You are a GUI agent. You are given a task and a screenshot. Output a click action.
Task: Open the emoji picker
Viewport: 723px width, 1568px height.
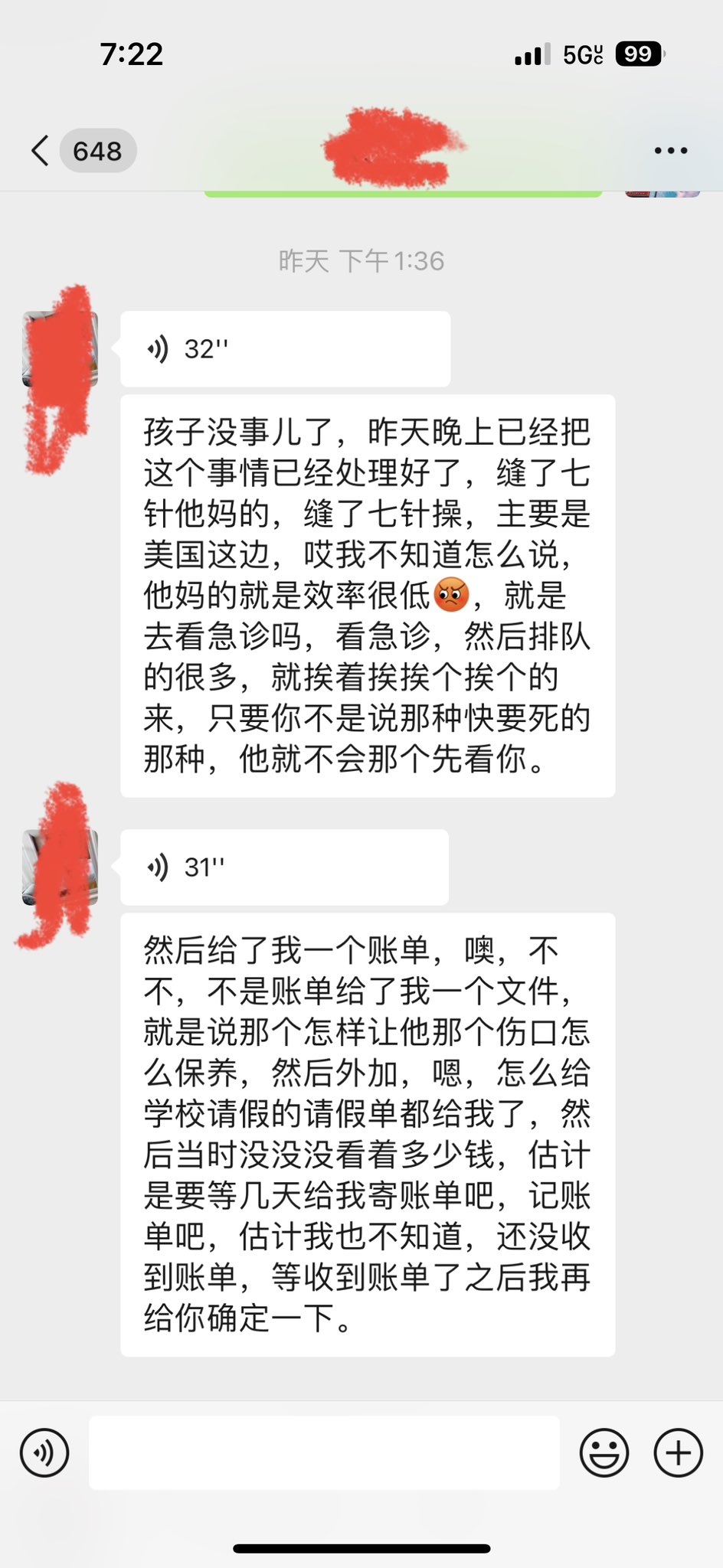click(604, 1452)
